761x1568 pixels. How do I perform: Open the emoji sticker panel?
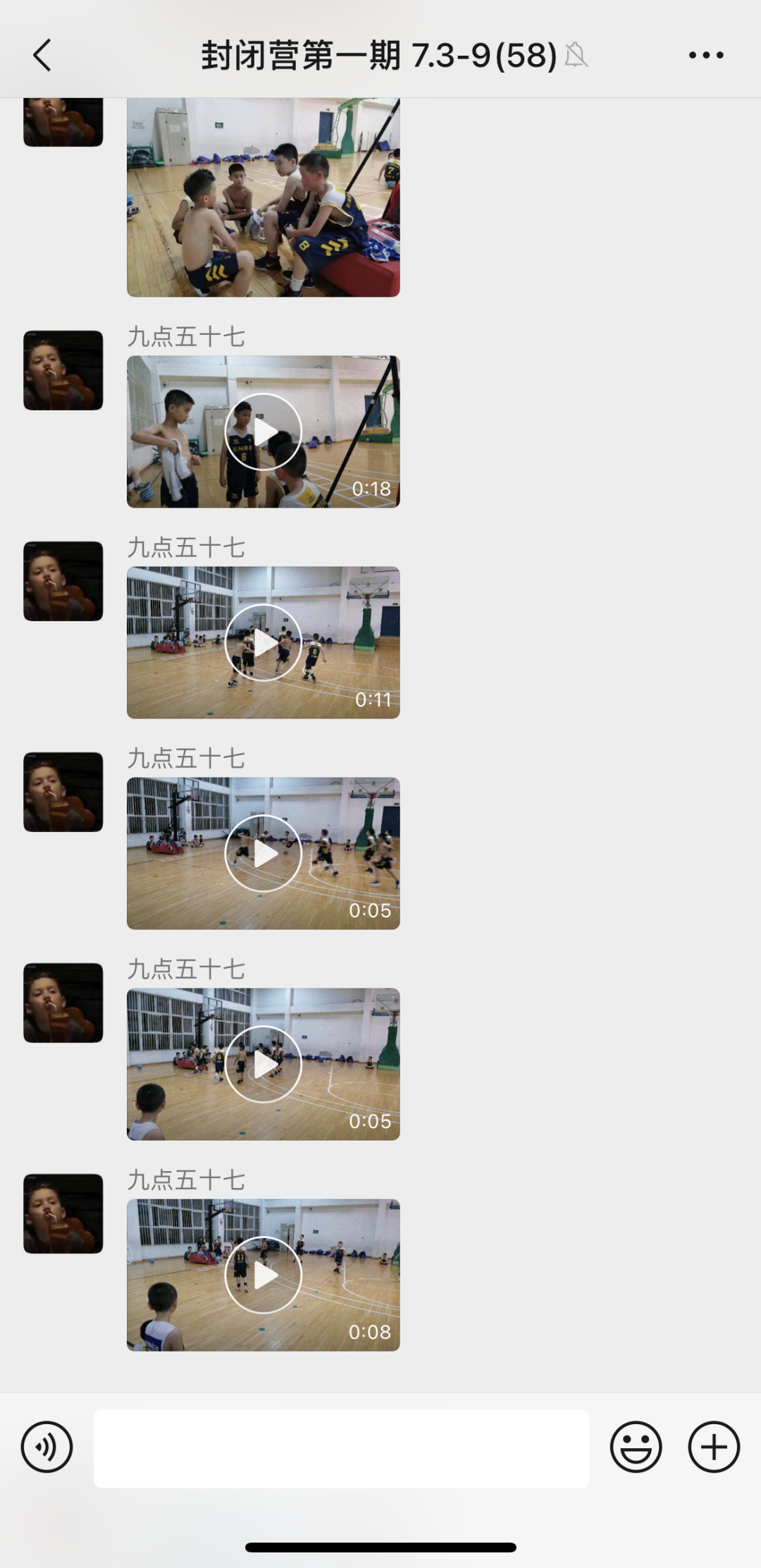[636, 1447]
